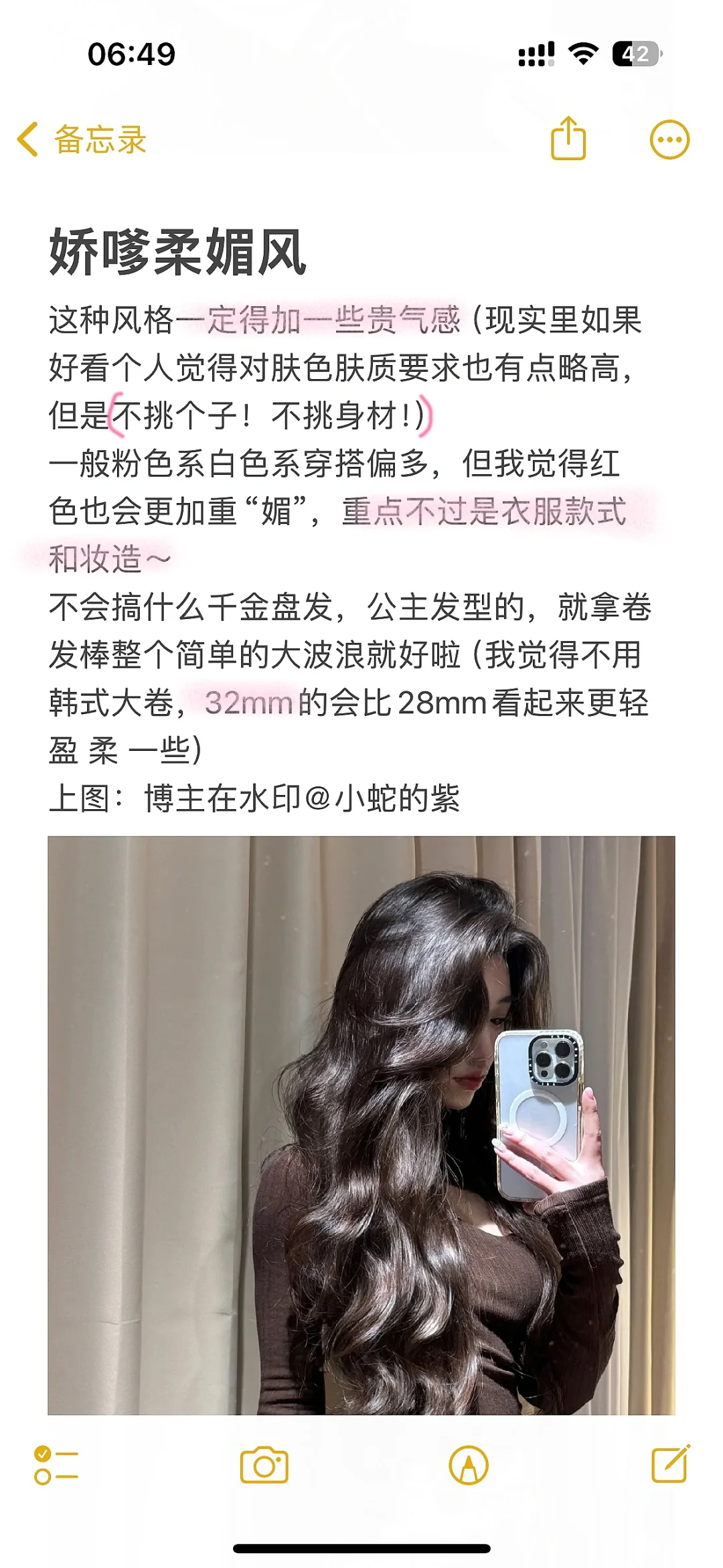Open the attached photo in the note

361,1125
